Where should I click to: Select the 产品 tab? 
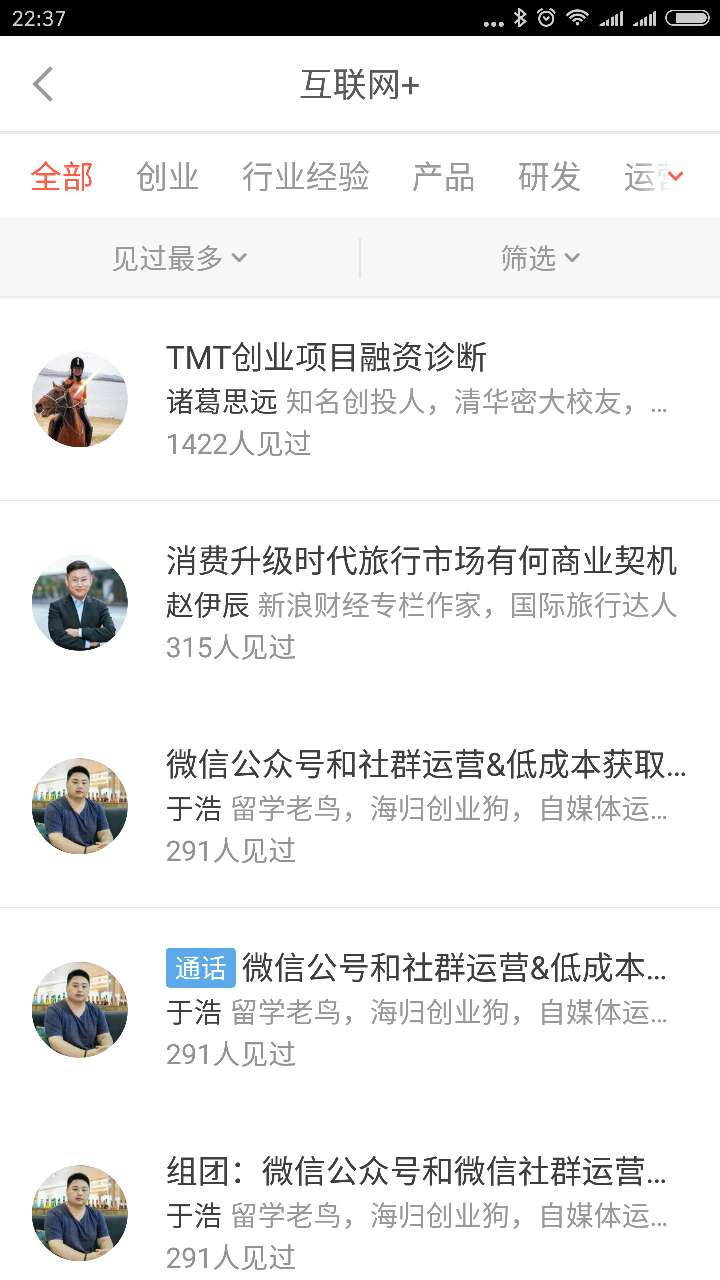443,176
